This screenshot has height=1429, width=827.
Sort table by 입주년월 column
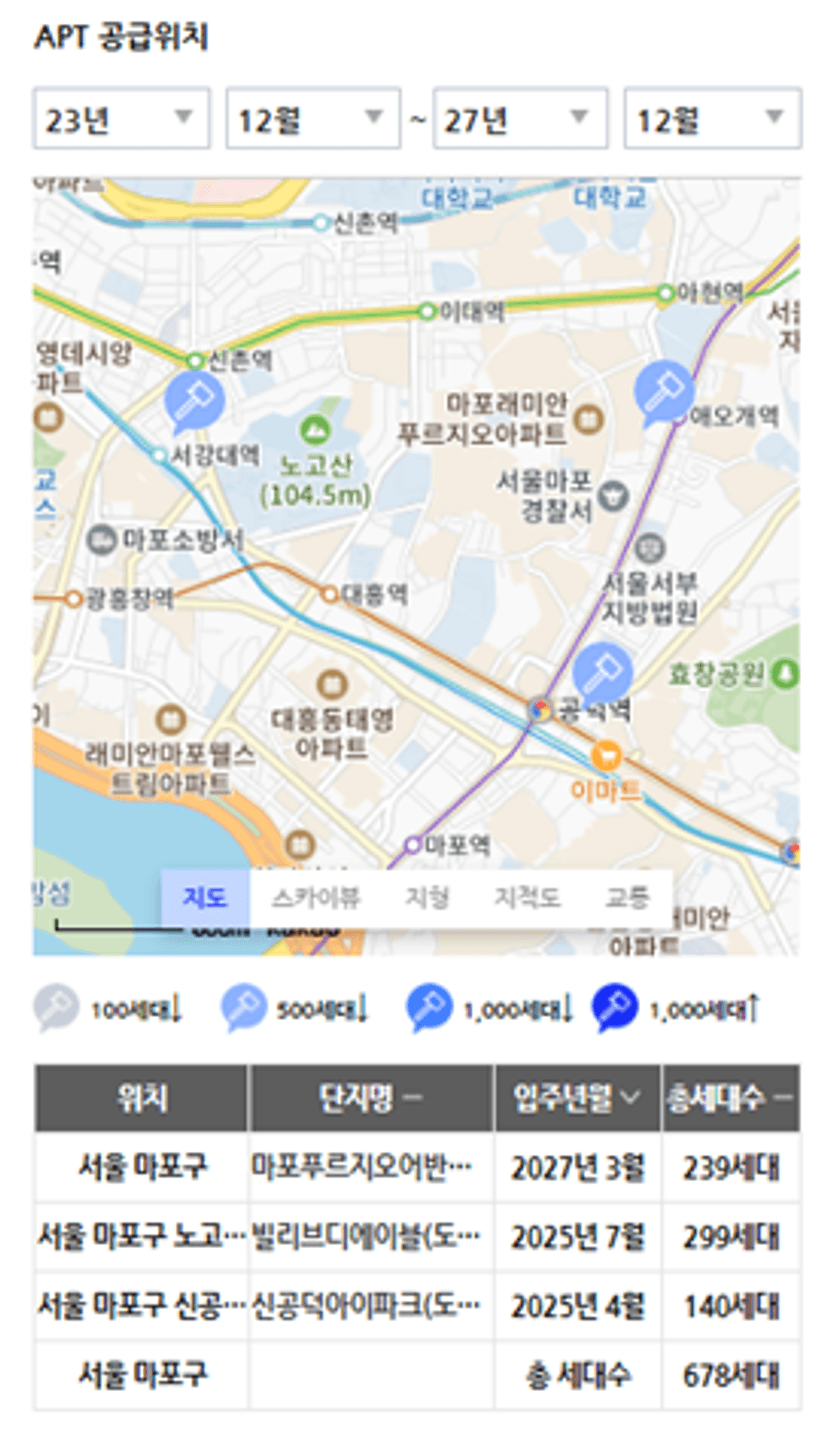577,1097
